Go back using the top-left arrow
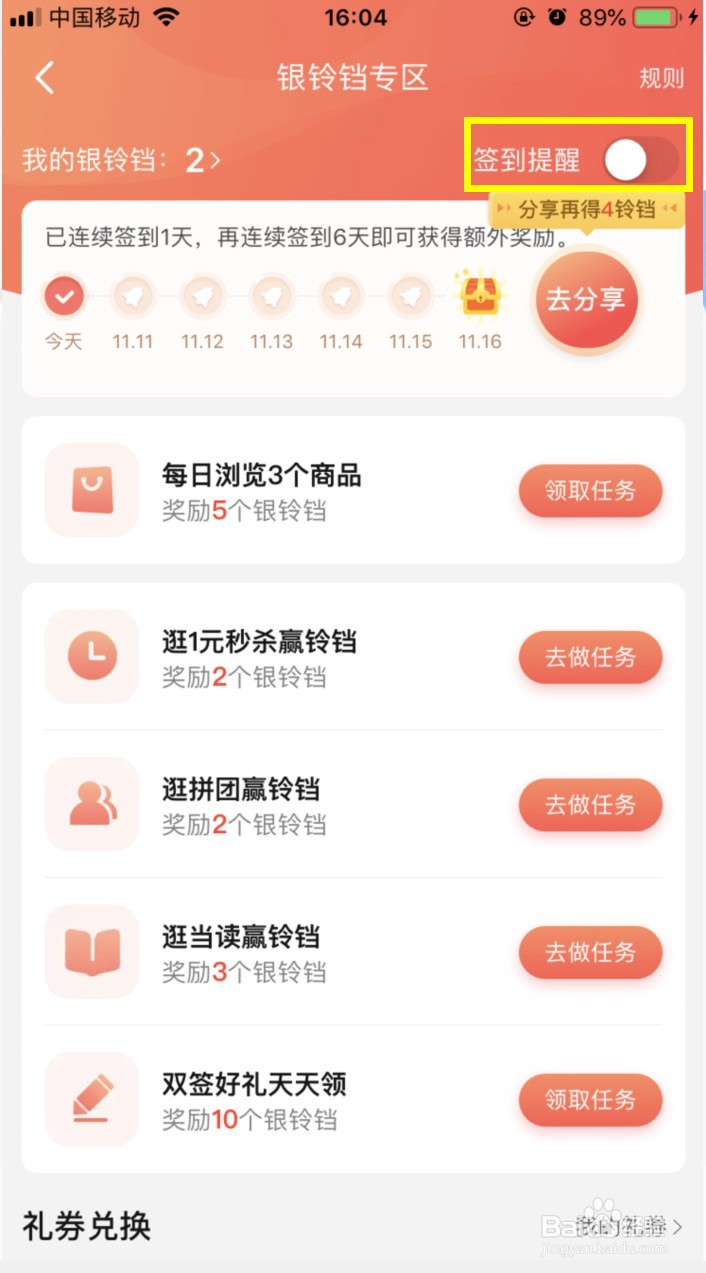The image size is (706, 1273). [x=45, y=78]
